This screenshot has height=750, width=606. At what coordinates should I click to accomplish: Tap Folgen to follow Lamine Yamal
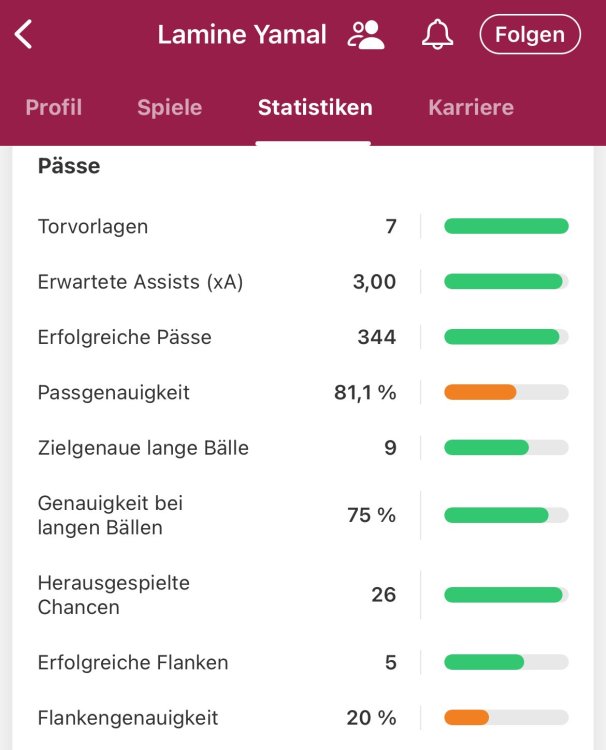[x=530, y=35]
